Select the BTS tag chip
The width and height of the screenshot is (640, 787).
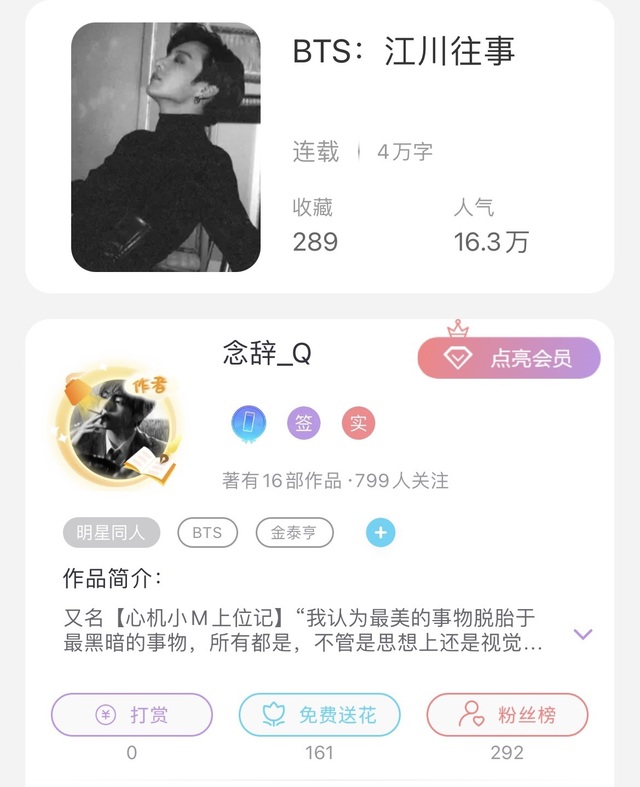coord(207,532)
